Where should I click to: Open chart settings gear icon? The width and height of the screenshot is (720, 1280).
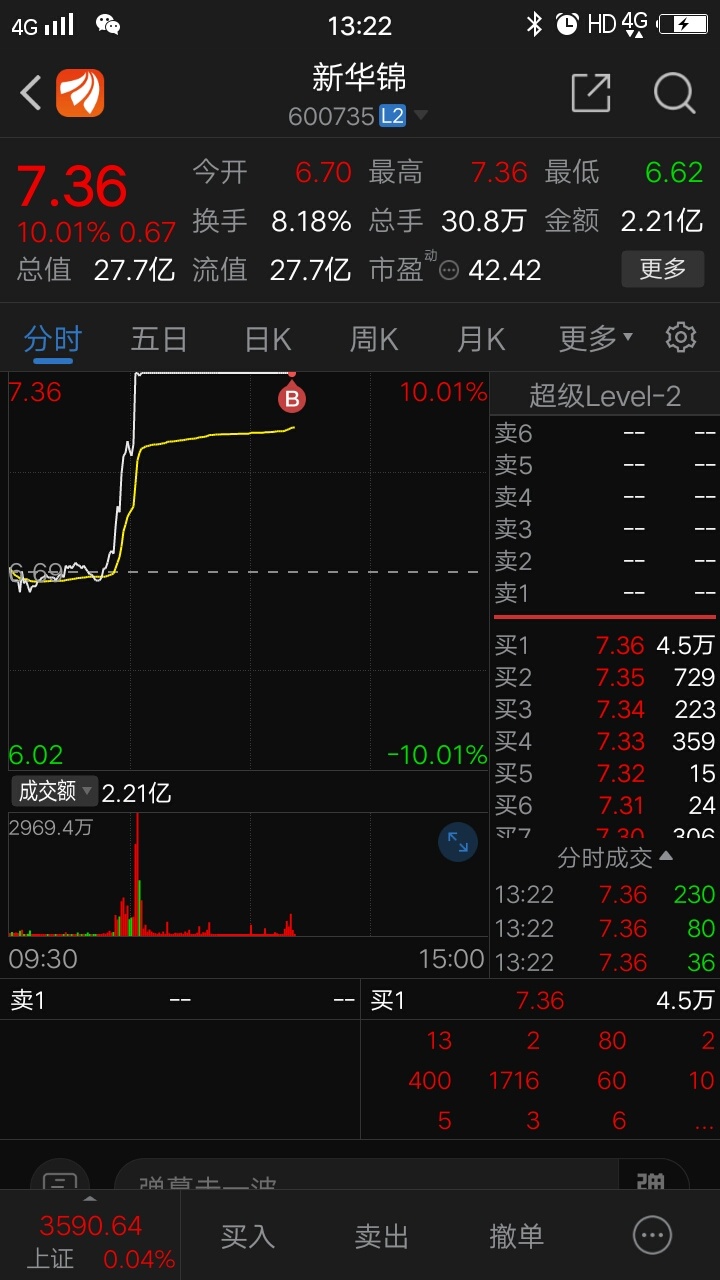pyautogui.click(x=681, y=338)
